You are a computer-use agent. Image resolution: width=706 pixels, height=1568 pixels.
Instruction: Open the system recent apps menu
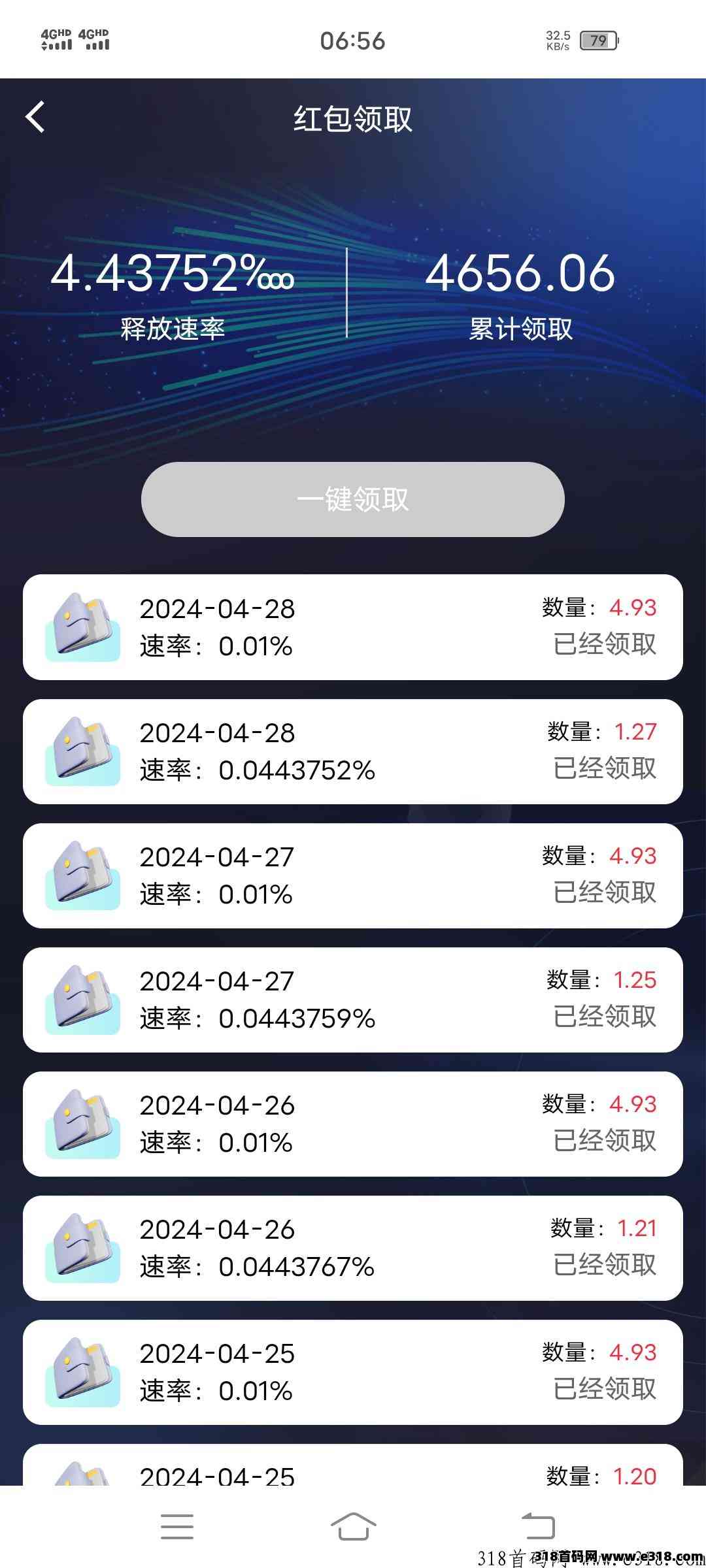(x=177, y=1527)
